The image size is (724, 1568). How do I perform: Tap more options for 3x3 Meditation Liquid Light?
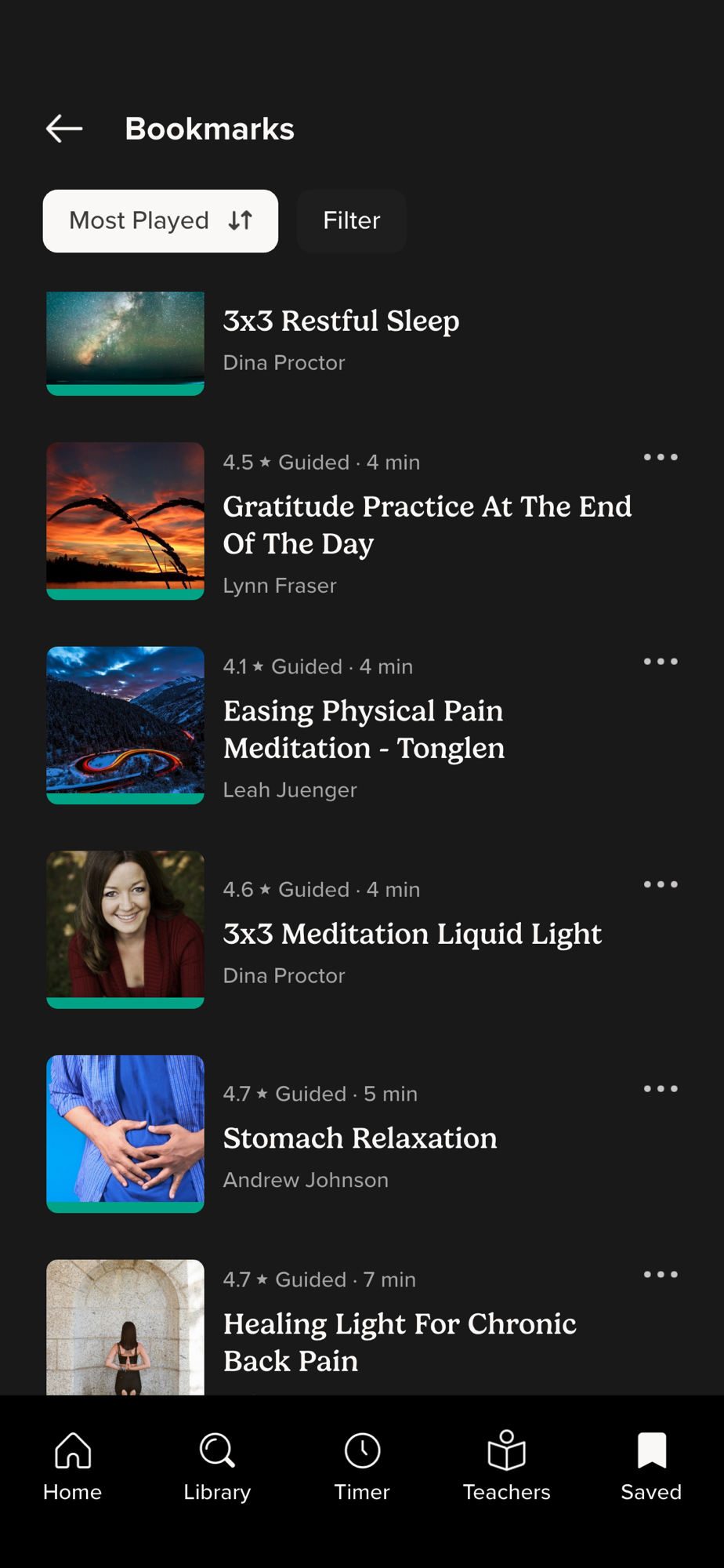coord(661,884)
